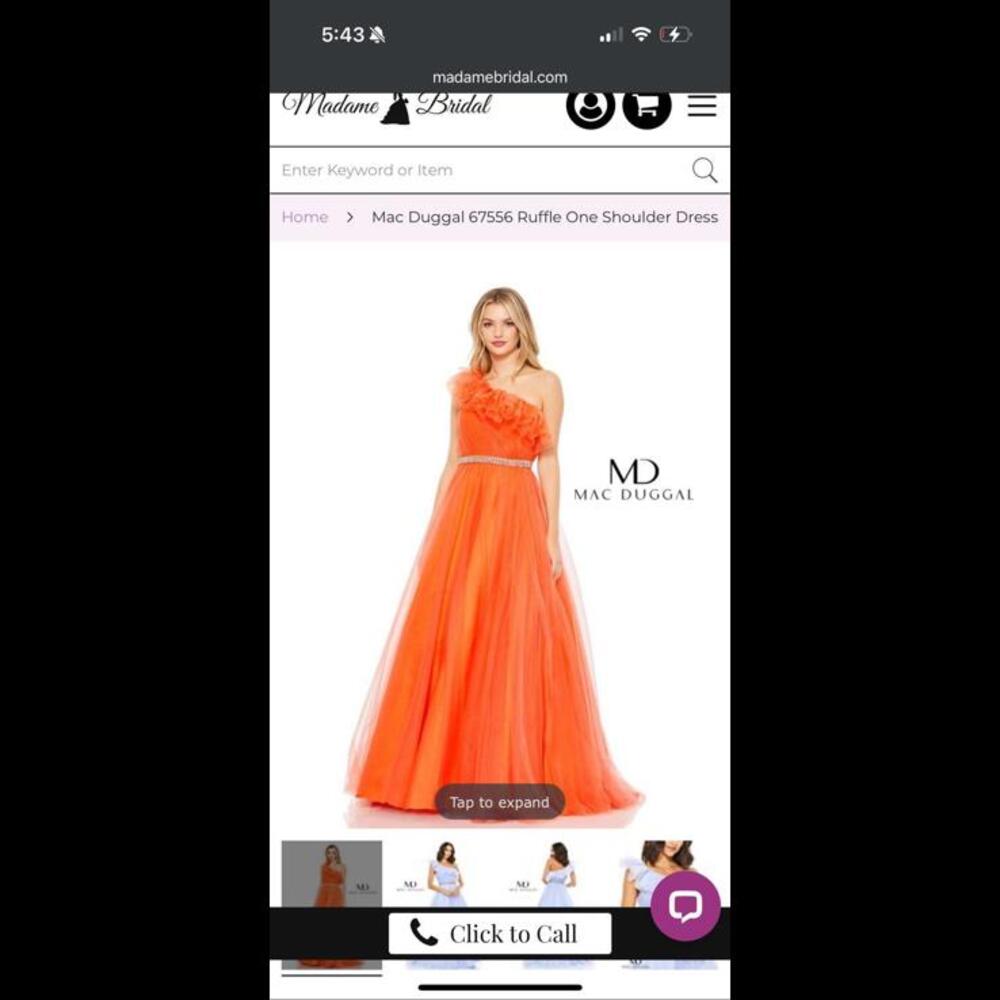Open the hamburger menu
1000x1000 pixels.
pyautogui.click(x=702, y=106)
